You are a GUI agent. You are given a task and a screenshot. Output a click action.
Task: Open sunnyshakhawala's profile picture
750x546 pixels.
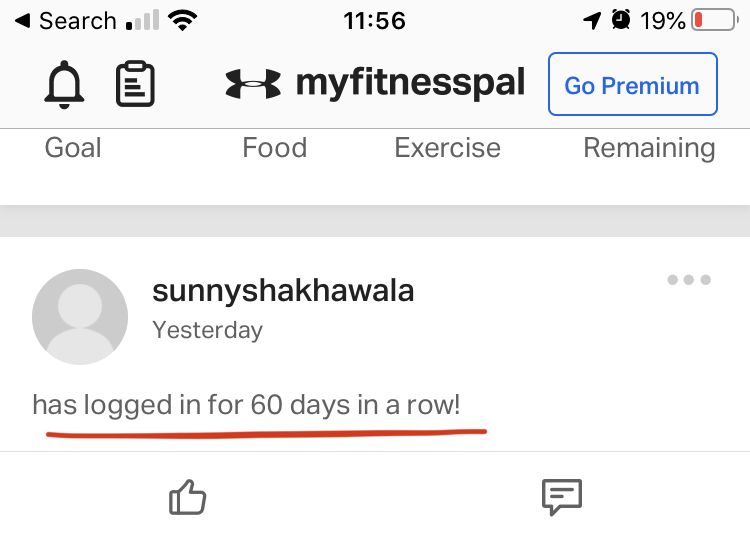pyautogui.click(x=80, y=316)
